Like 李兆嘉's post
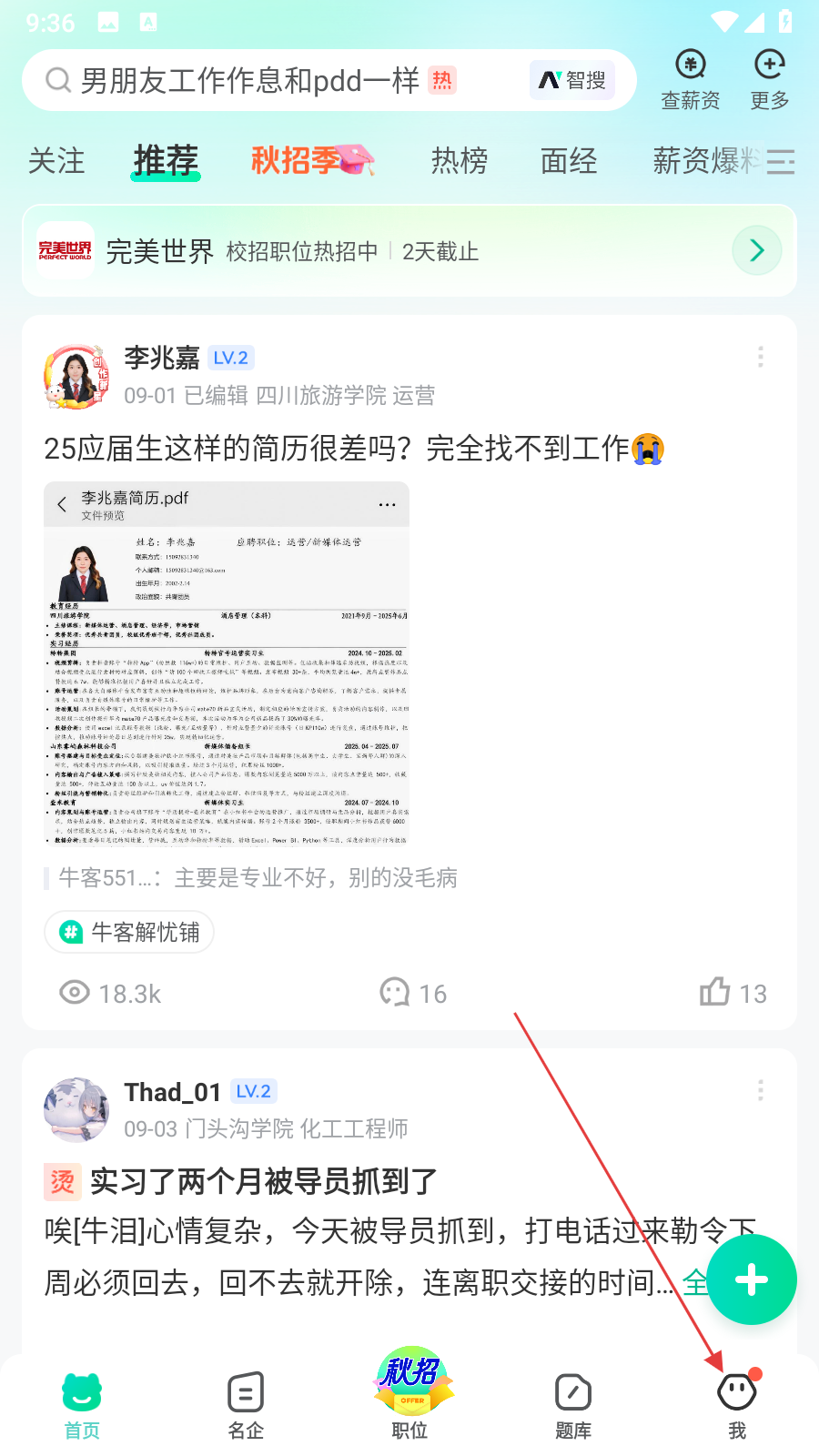This screenshot has height=1456, width=819. tap(733, 993)
